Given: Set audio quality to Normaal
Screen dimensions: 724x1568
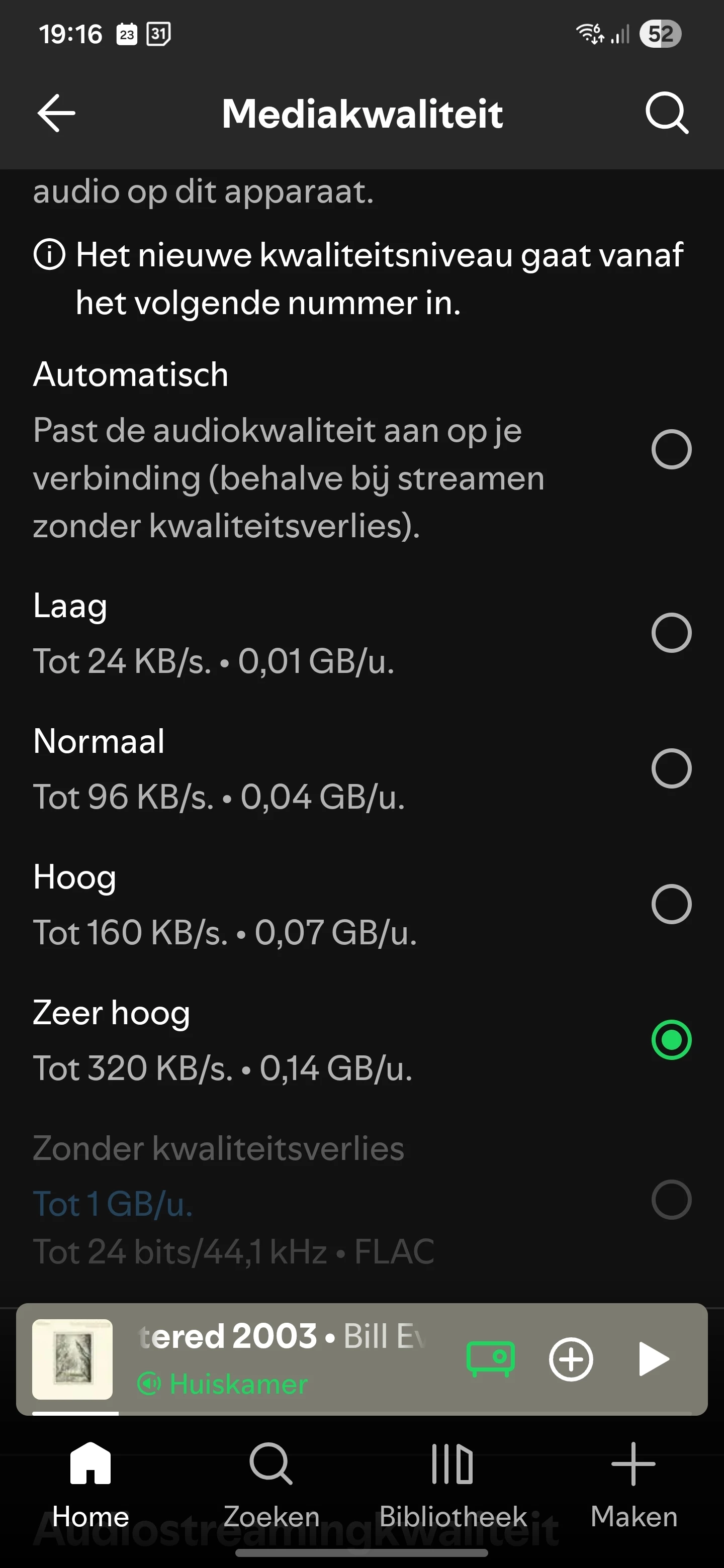Looking at the screenshot, I should (x=671, y=769).
